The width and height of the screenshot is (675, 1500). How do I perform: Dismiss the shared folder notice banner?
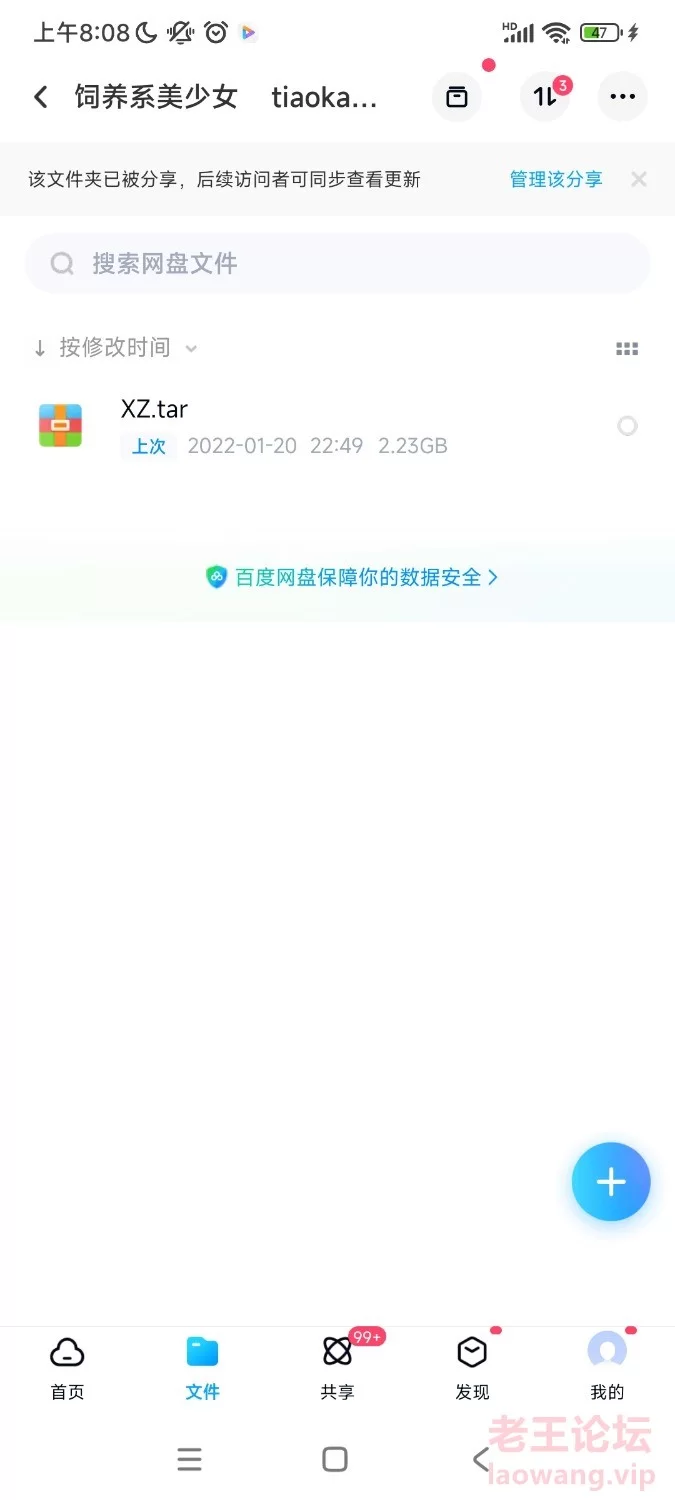tap(639, 179)
